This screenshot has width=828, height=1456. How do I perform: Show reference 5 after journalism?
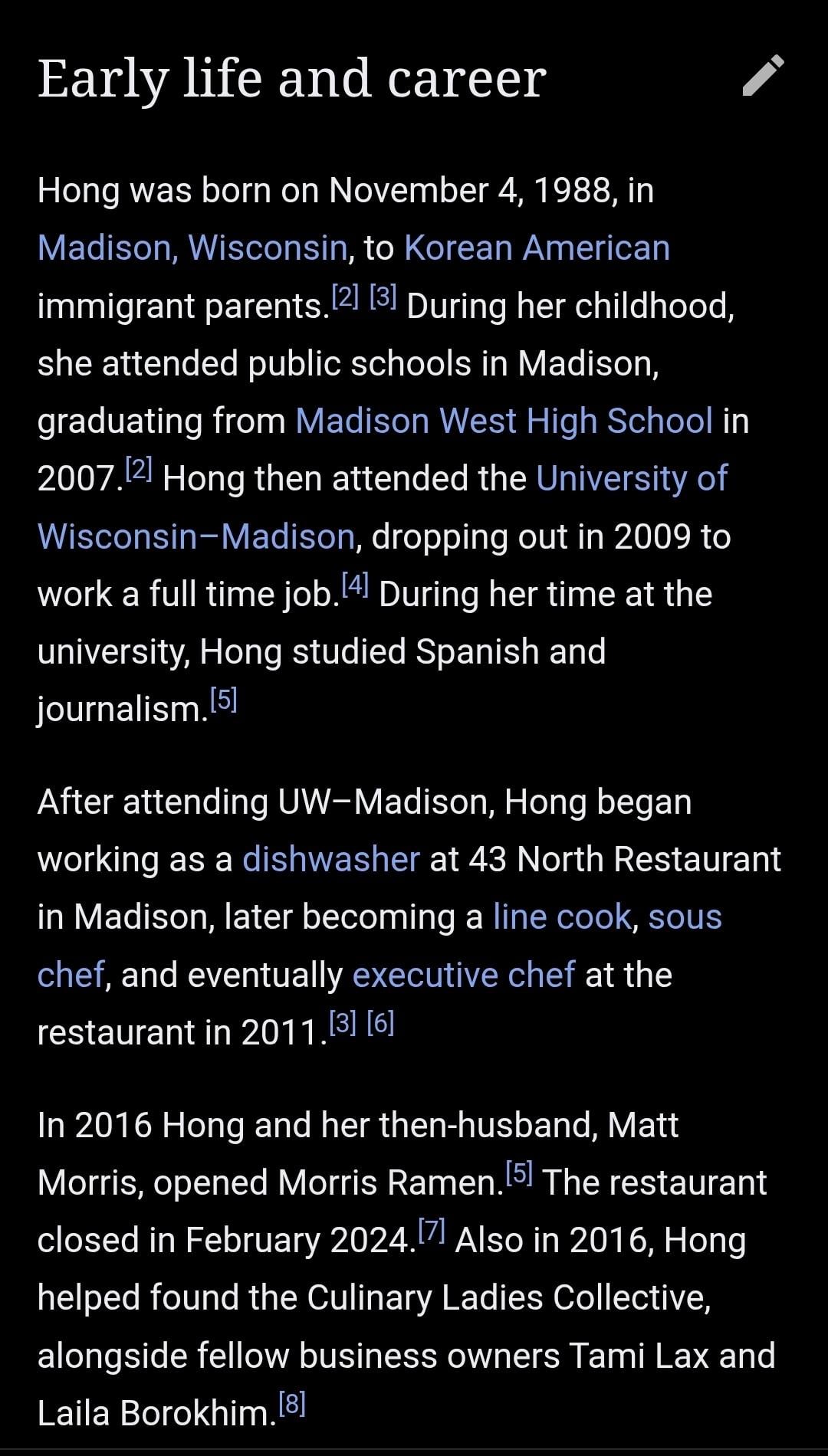pos(224,700)
